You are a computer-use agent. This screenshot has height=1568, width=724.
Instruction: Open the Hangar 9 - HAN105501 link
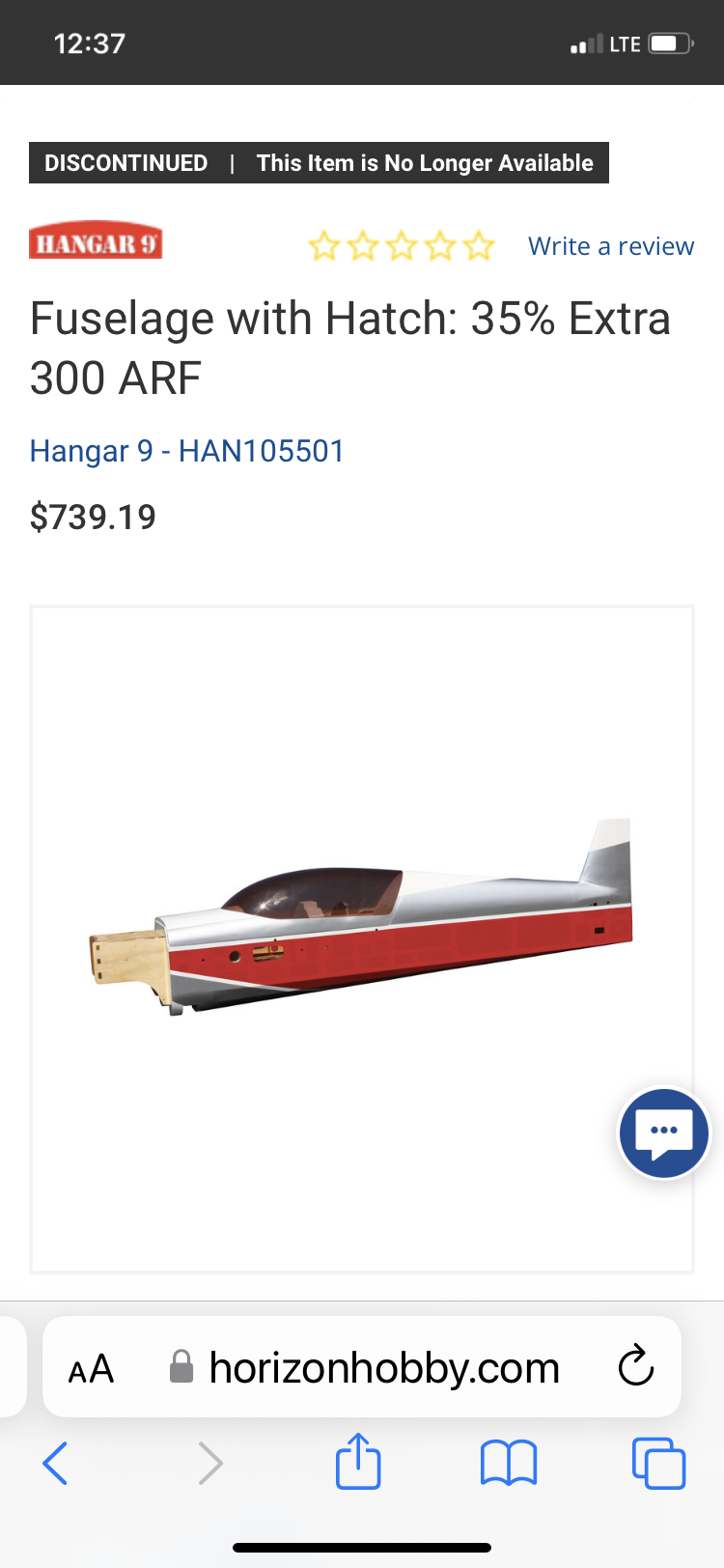pyautogui.click(x=187, y=451)
